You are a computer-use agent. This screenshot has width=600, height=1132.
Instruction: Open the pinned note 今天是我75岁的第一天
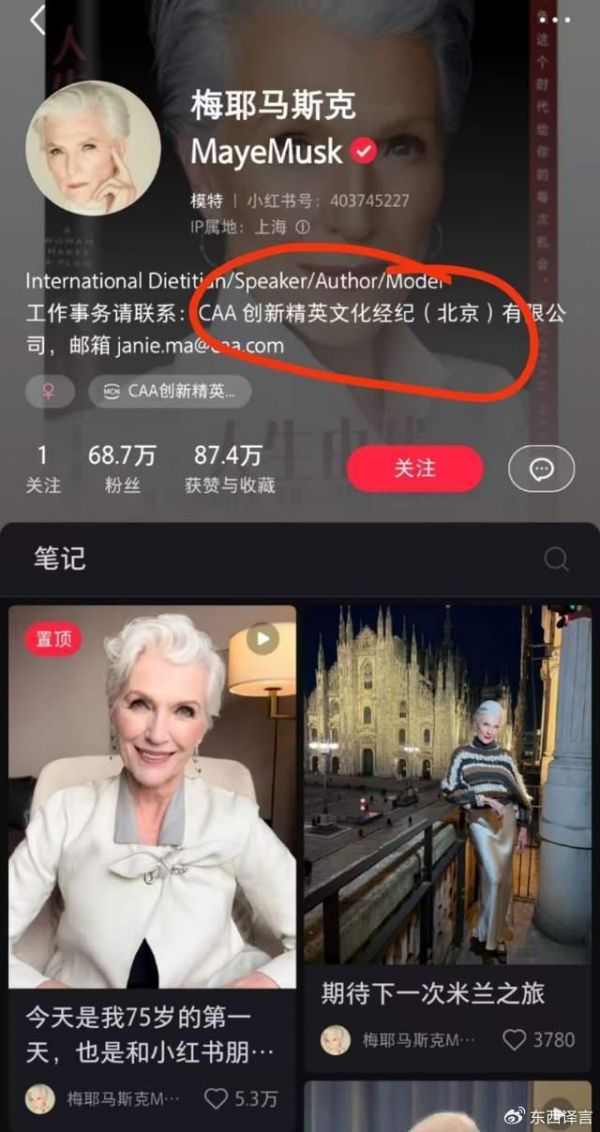152,800
